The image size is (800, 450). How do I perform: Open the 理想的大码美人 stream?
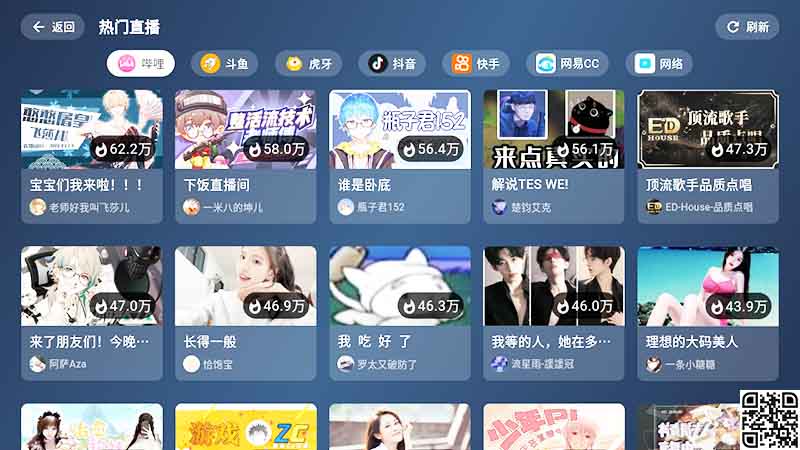pos(707,311)
